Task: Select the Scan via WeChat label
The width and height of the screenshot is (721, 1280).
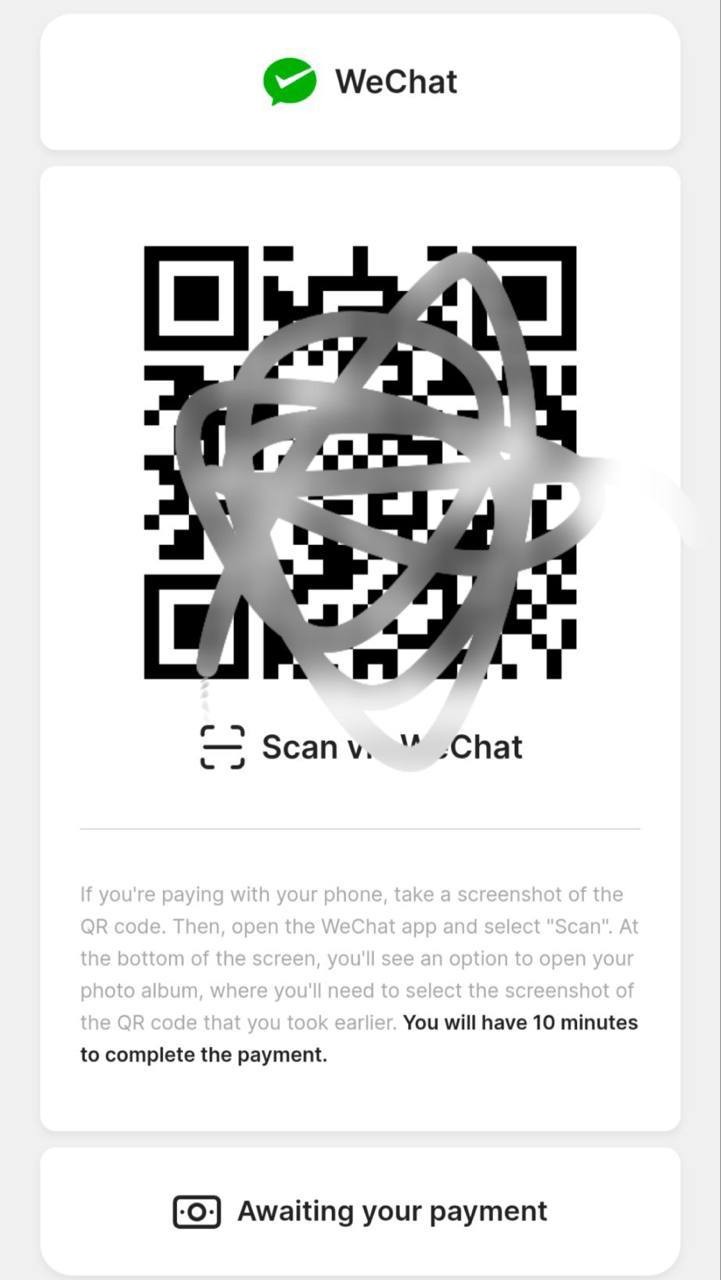Action: point(392,746)
